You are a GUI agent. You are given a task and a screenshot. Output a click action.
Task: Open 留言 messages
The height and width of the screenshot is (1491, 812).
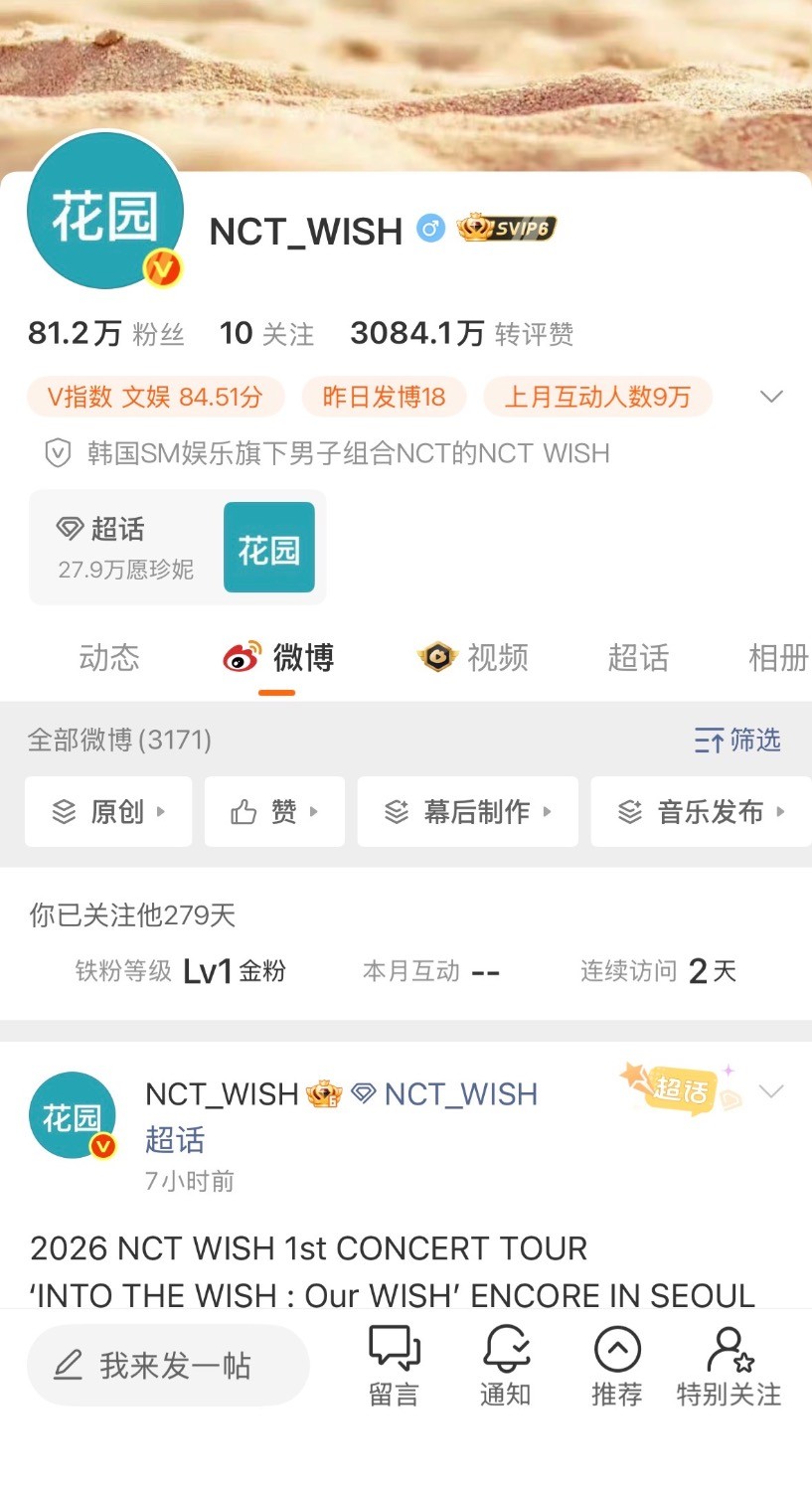pos(394,1367)
